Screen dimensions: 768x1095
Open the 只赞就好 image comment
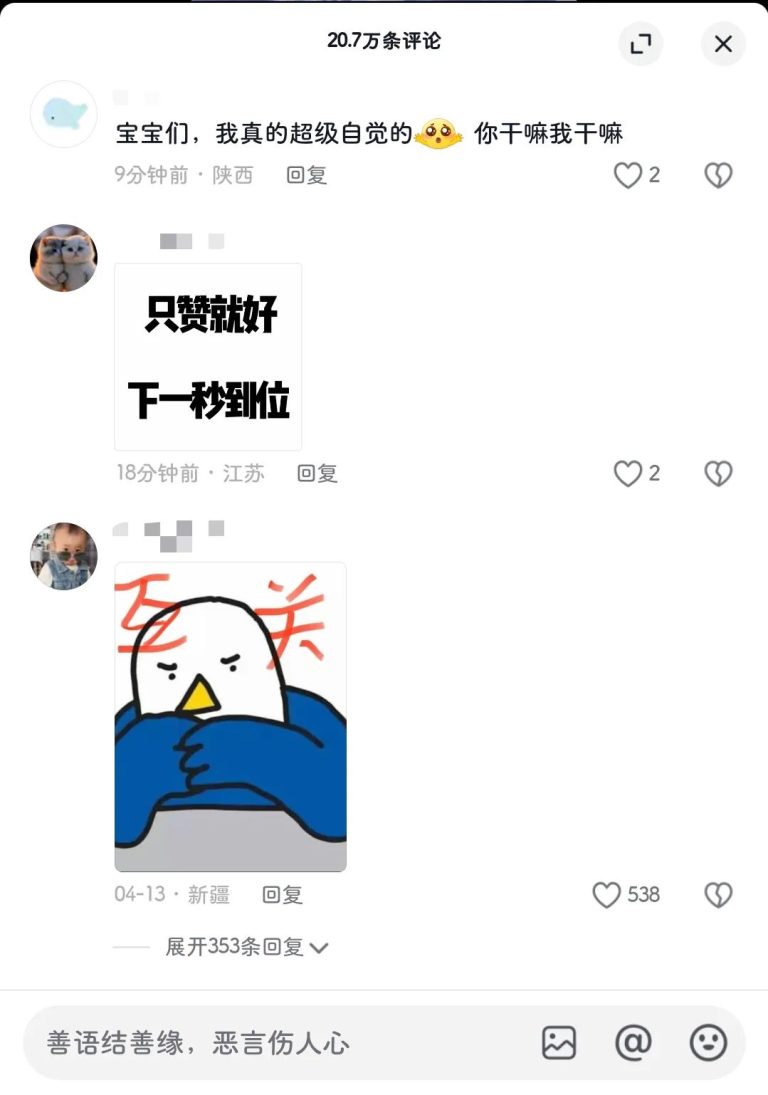click(208, 357)
